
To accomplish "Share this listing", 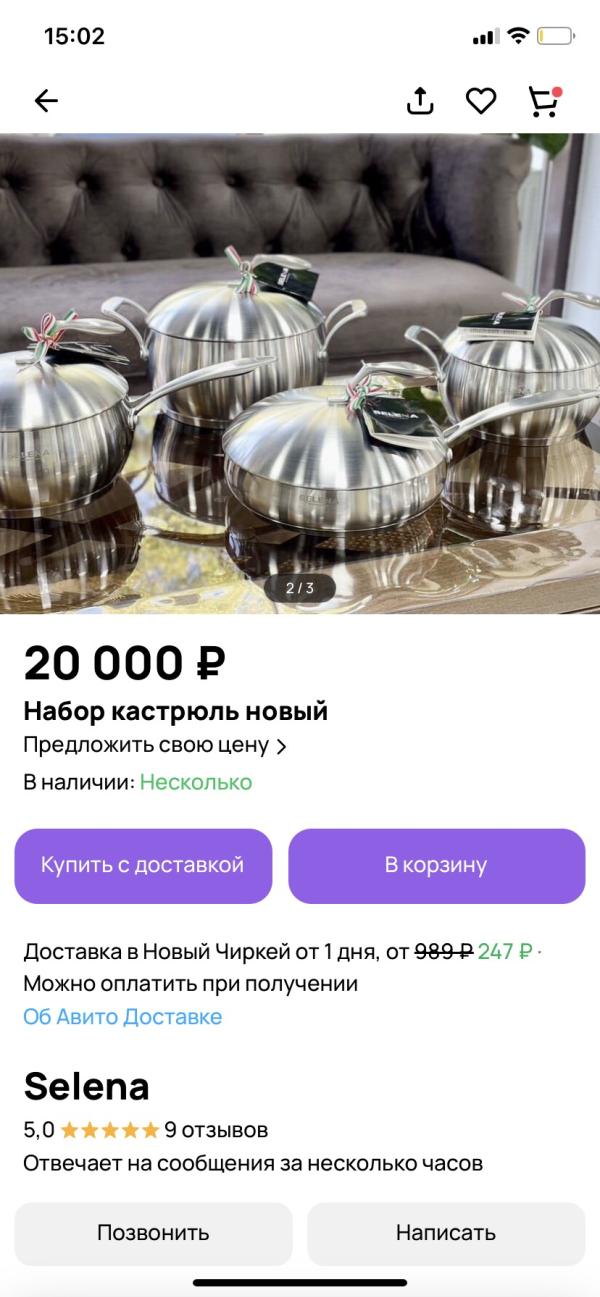I will pos(421,100).
